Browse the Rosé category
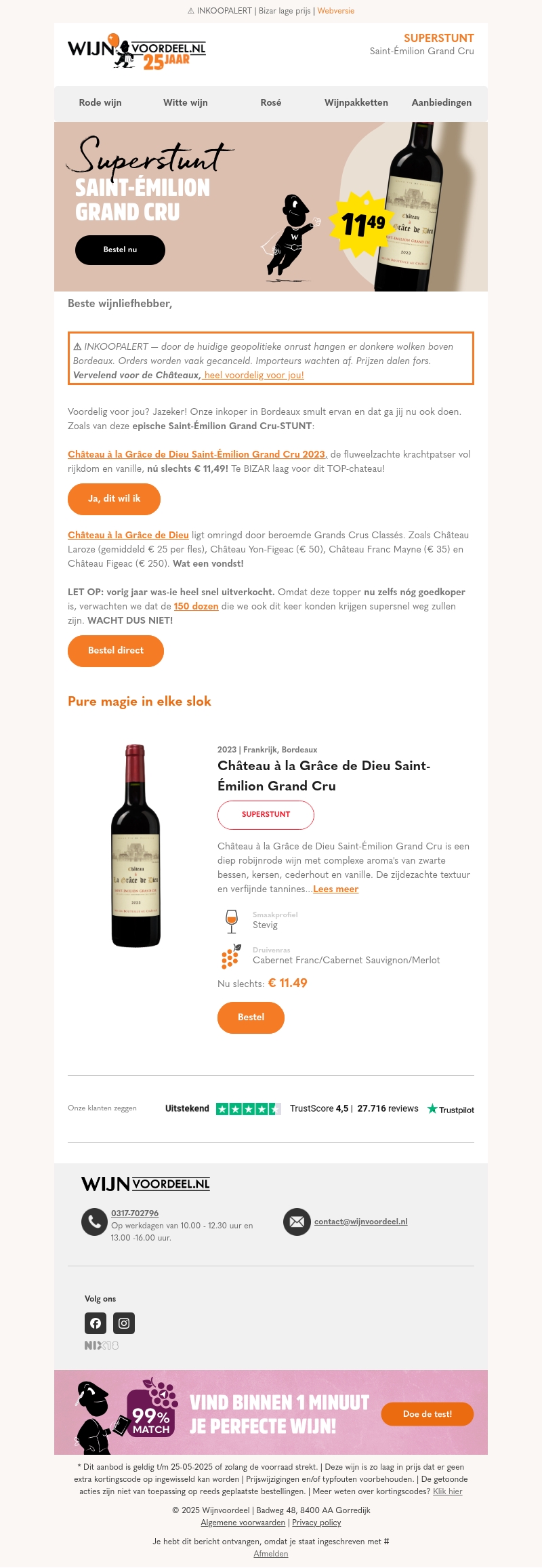Image resolution: width=542 pixels, height=1568 pixels. (271, 102)
